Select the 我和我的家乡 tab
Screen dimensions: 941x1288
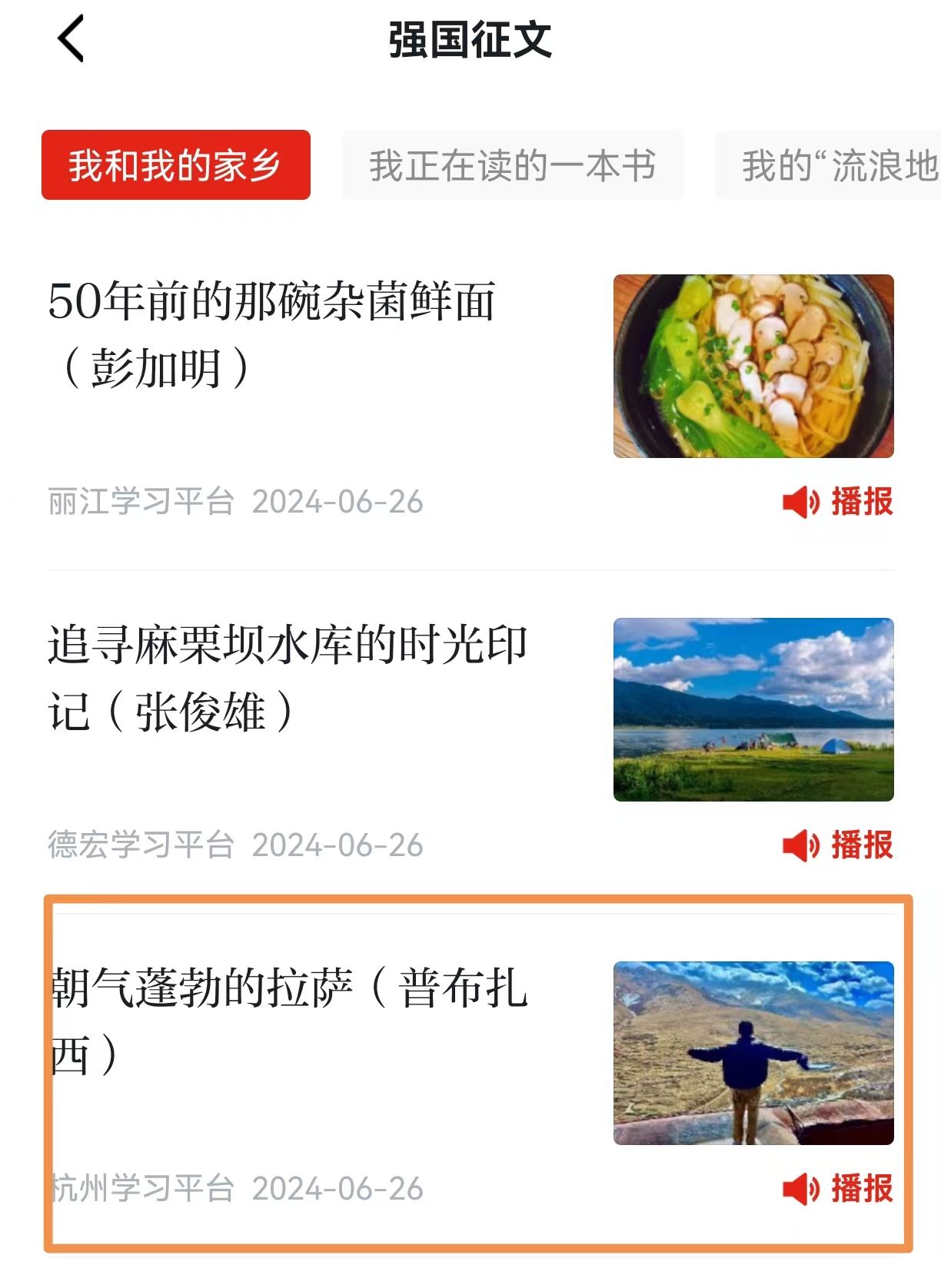[176, 165]
